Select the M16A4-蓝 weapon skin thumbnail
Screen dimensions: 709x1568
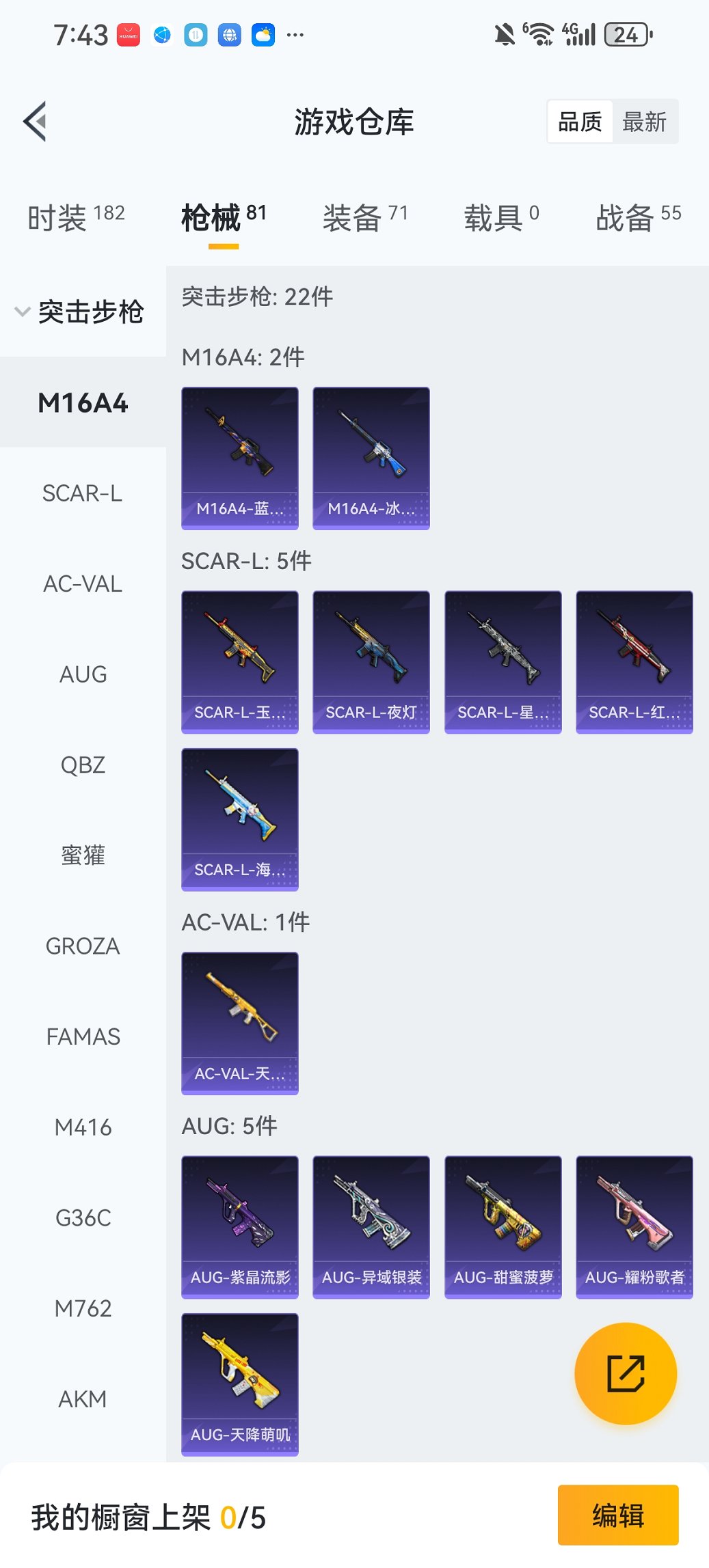(x=240, y=458)
